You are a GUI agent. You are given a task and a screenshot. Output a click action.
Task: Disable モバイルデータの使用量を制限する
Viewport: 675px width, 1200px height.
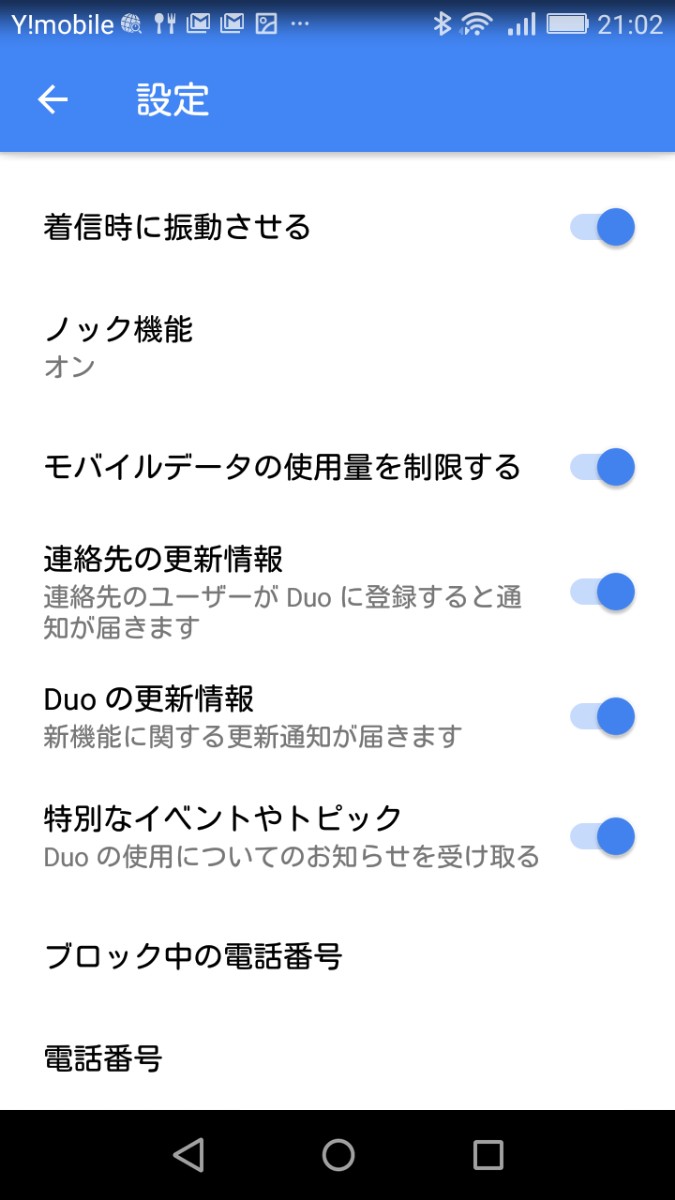pos(603,467)
